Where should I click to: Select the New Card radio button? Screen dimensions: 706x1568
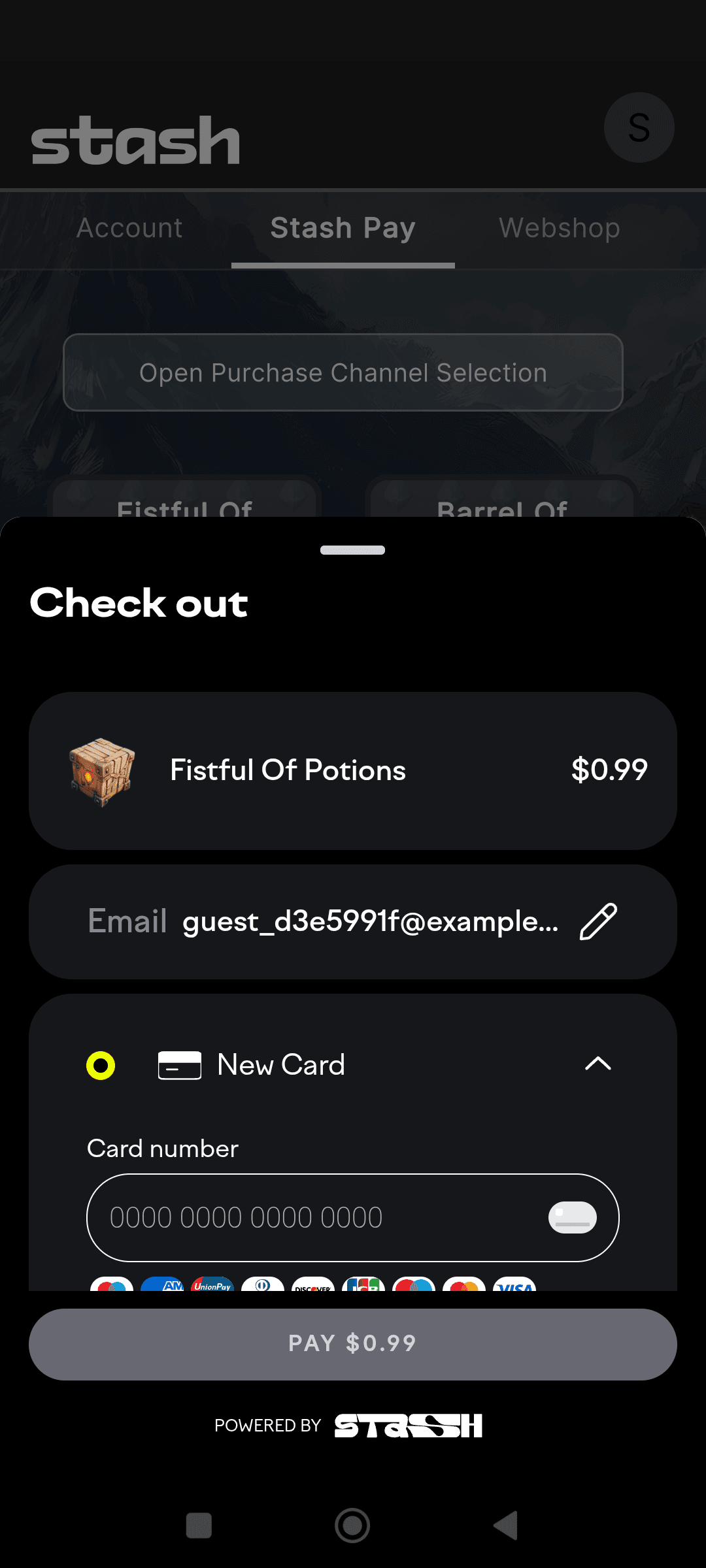point(101,1066)
